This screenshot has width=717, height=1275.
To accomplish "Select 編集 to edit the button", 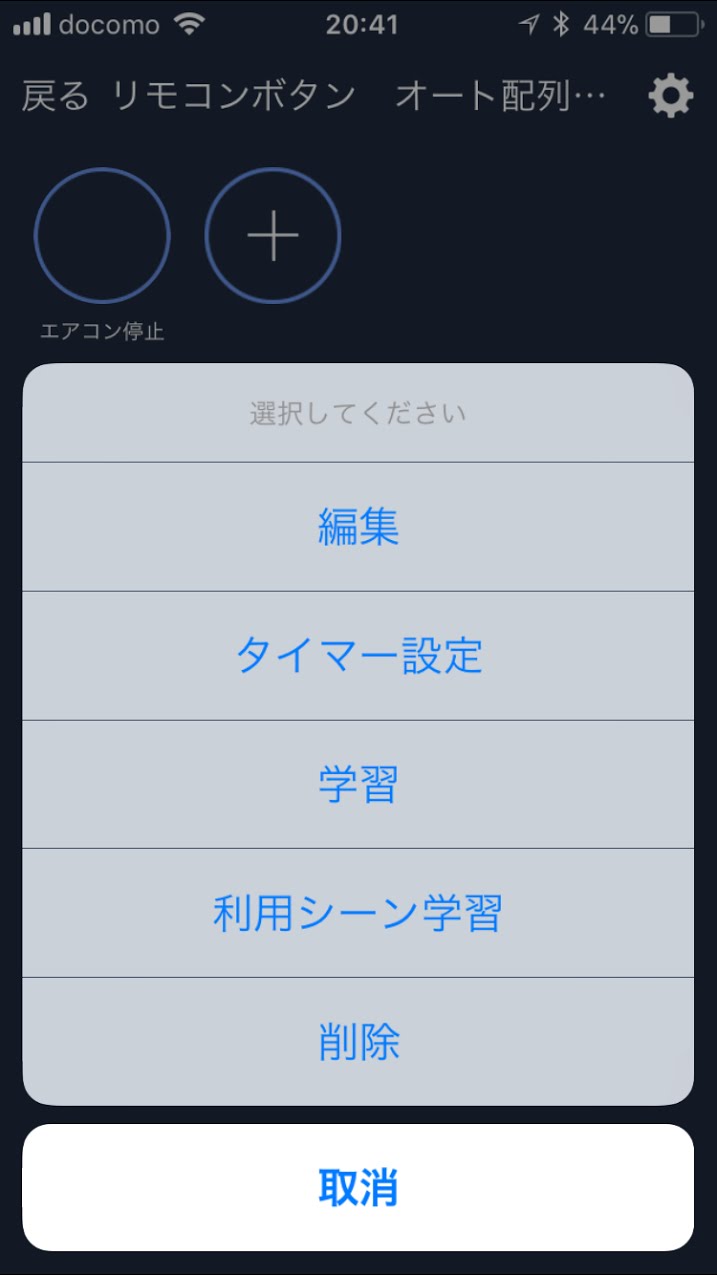I will click(358, 527).
